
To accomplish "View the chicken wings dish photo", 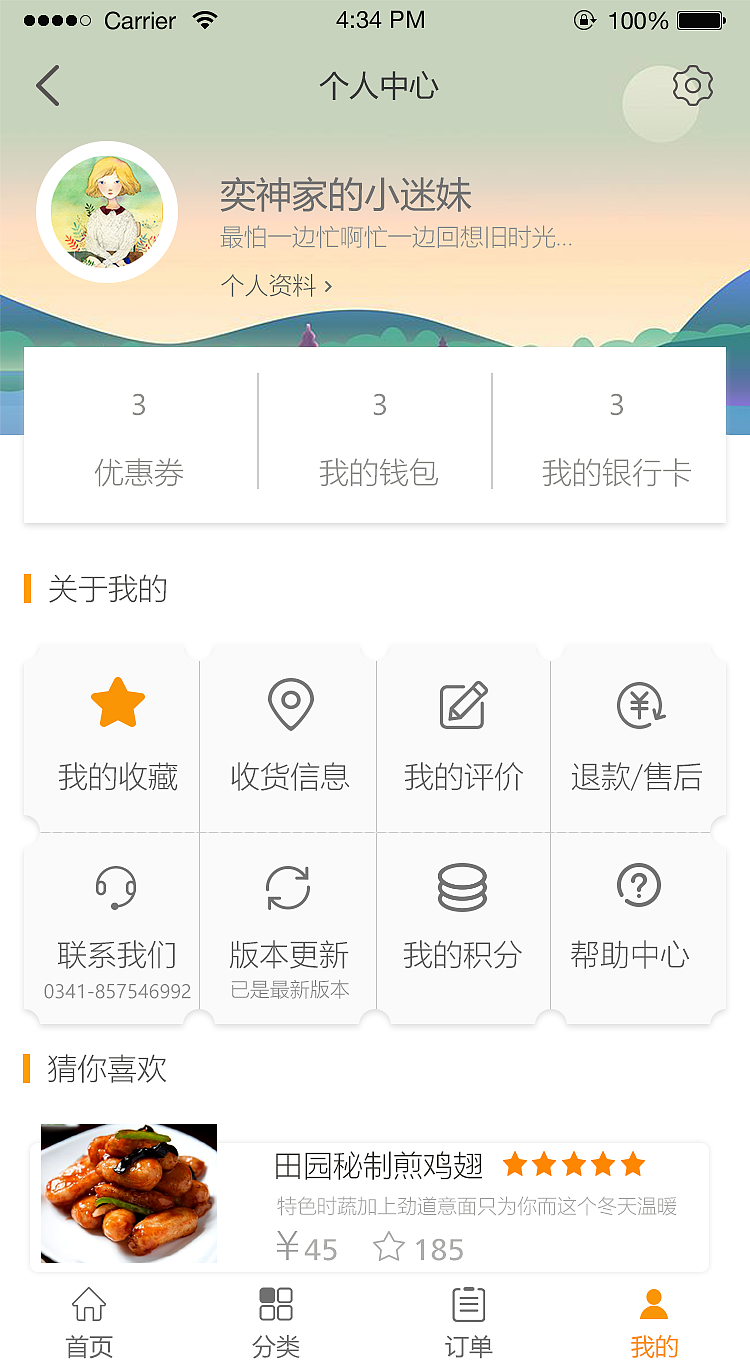I will click(128, 1192).
